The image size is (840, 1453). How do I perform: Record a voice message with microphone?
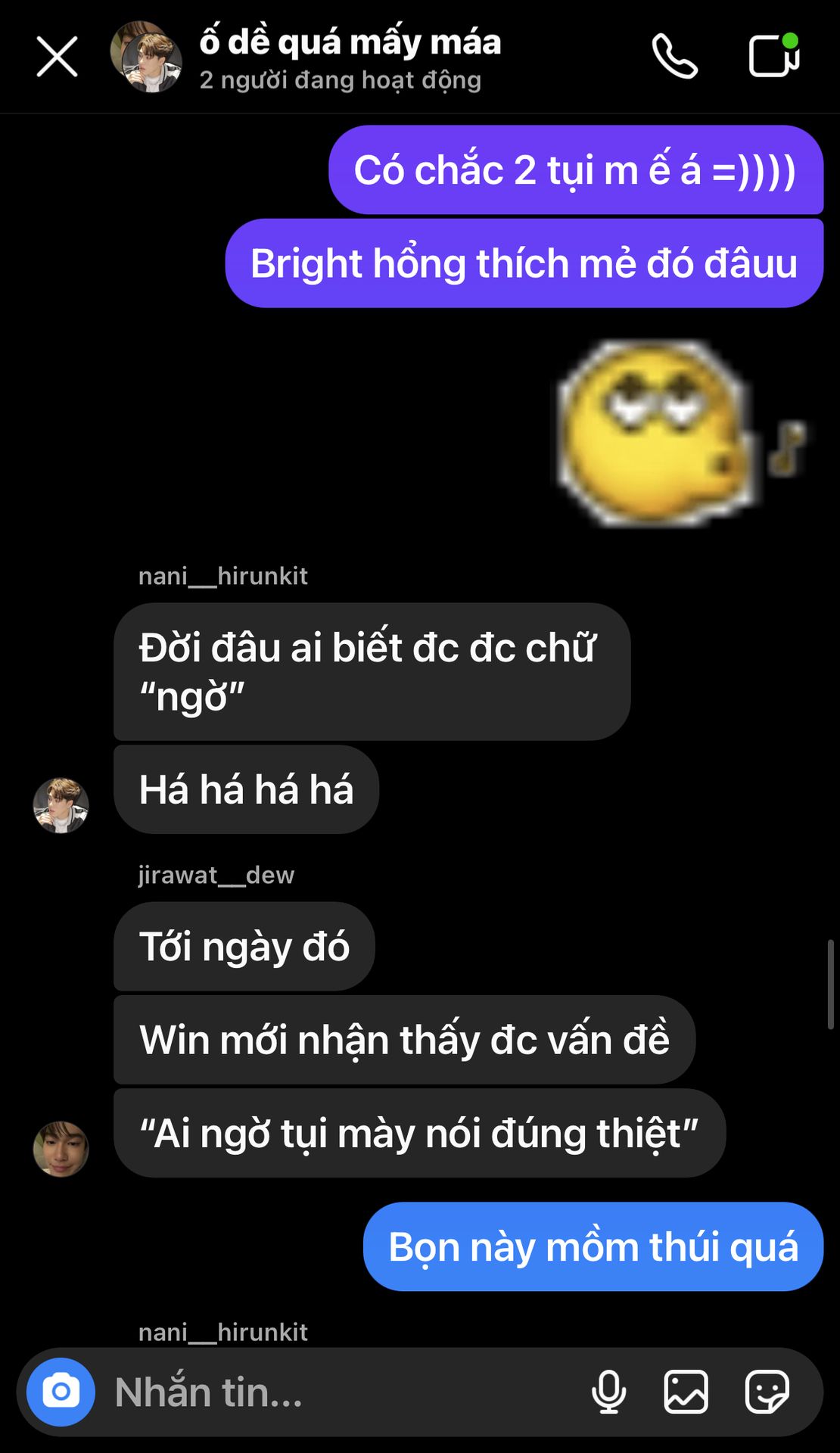coord(609,1392)
